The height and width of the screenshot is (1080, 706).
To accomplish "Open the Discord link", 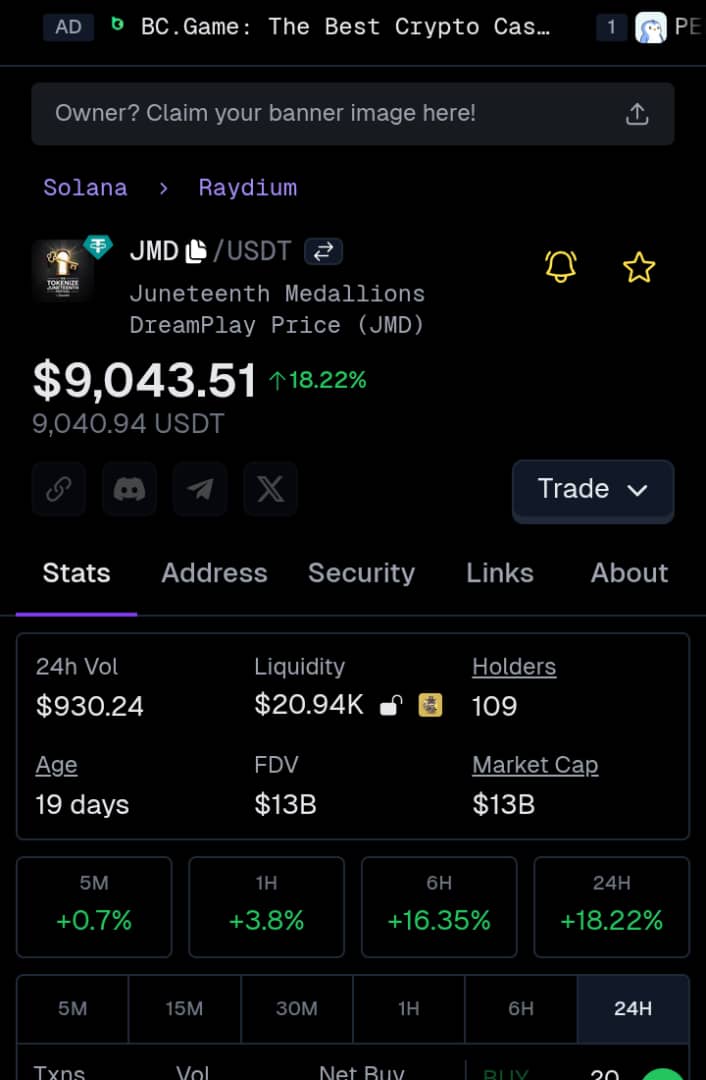I will (129, 489).
